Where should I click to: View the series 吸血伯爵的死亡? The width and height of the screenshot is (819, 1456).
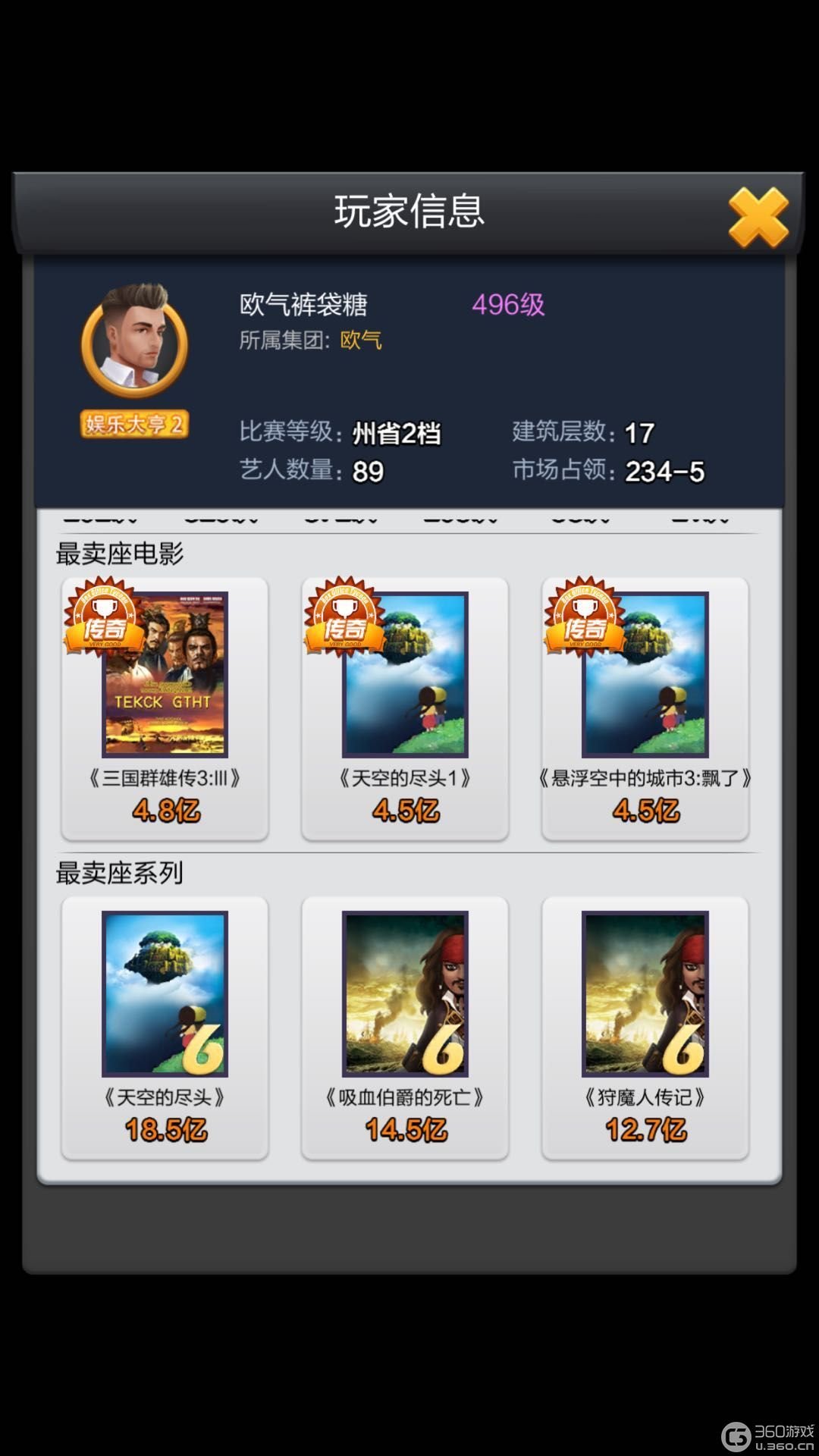point(405,1028)
